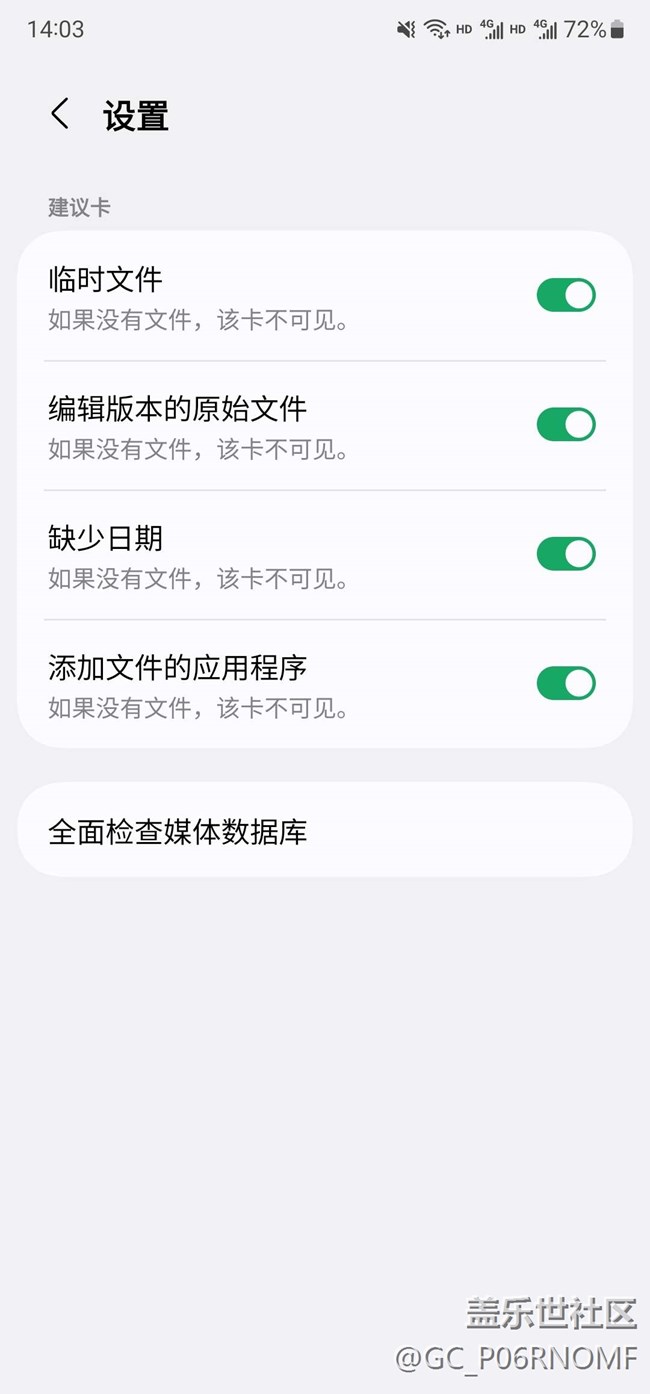The height and width of the screenshot is (1394, 650).
Task: Open 全面检查媒体数据库
Action: (324, 831)
